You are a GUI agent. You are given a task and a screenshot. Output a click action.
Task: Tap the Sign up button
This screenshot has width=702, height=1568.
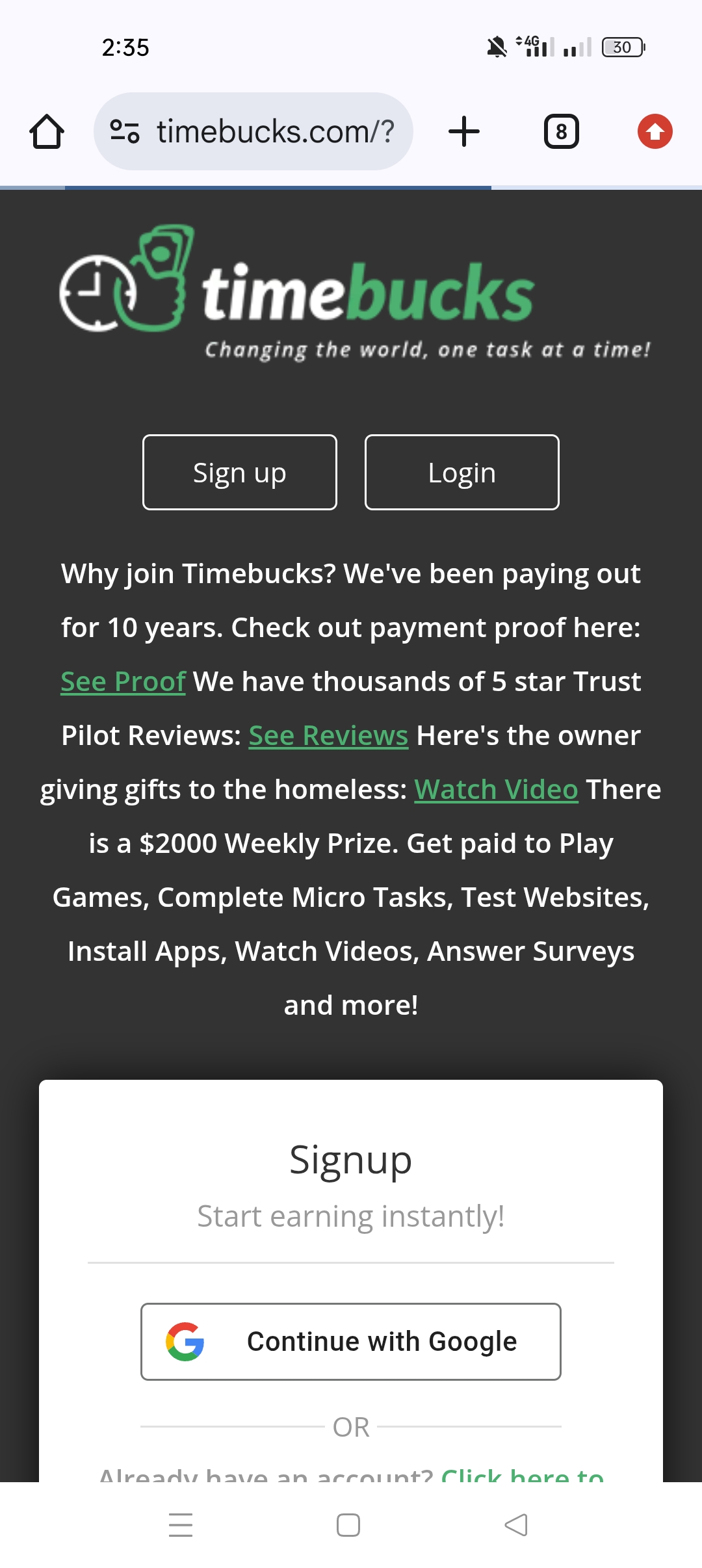tap(240, 473)
